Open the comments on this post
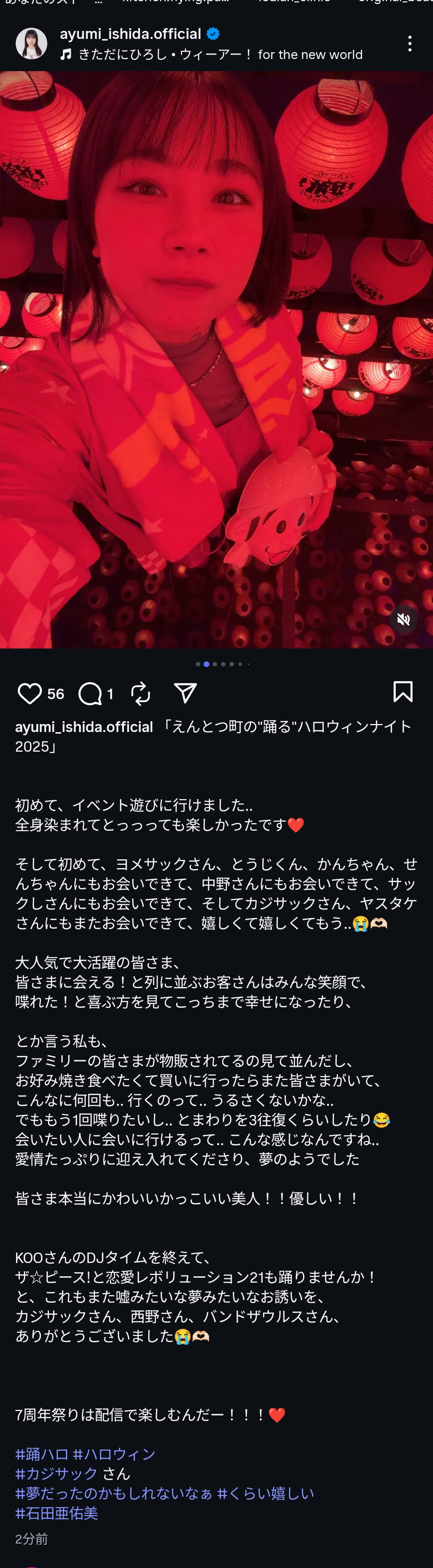 (x=90, y=693)
